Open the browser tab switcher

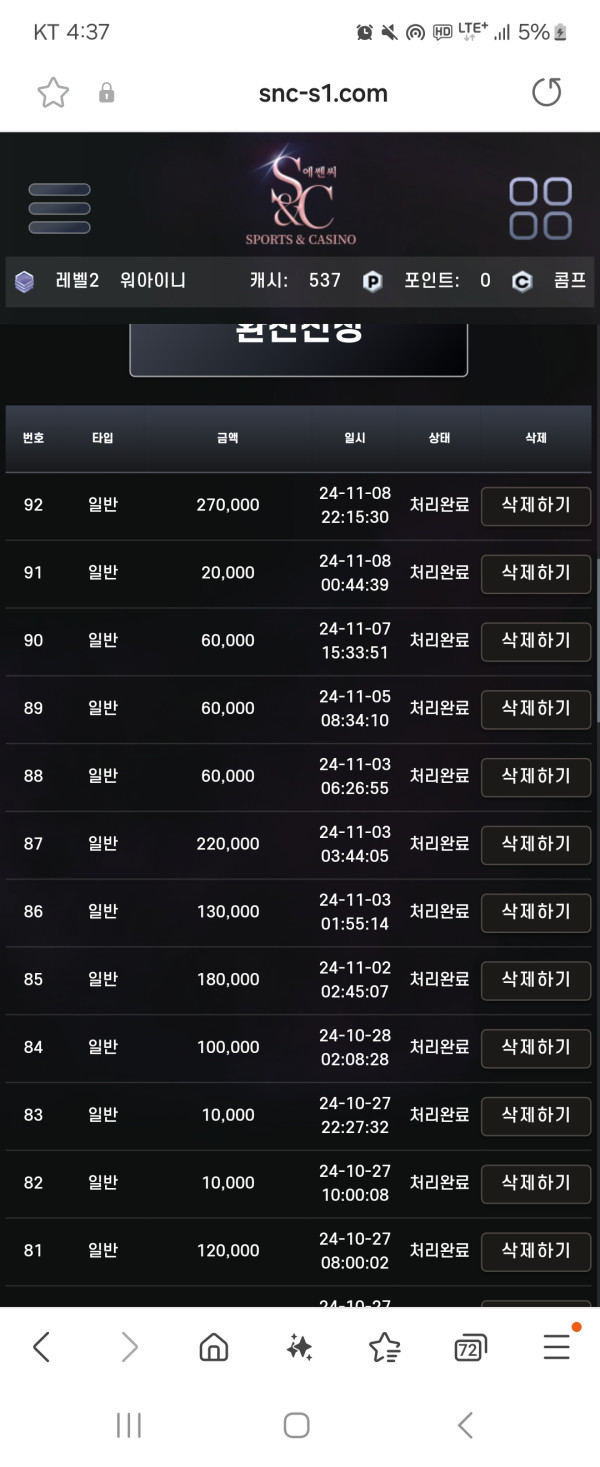[x=470, y=1348]
